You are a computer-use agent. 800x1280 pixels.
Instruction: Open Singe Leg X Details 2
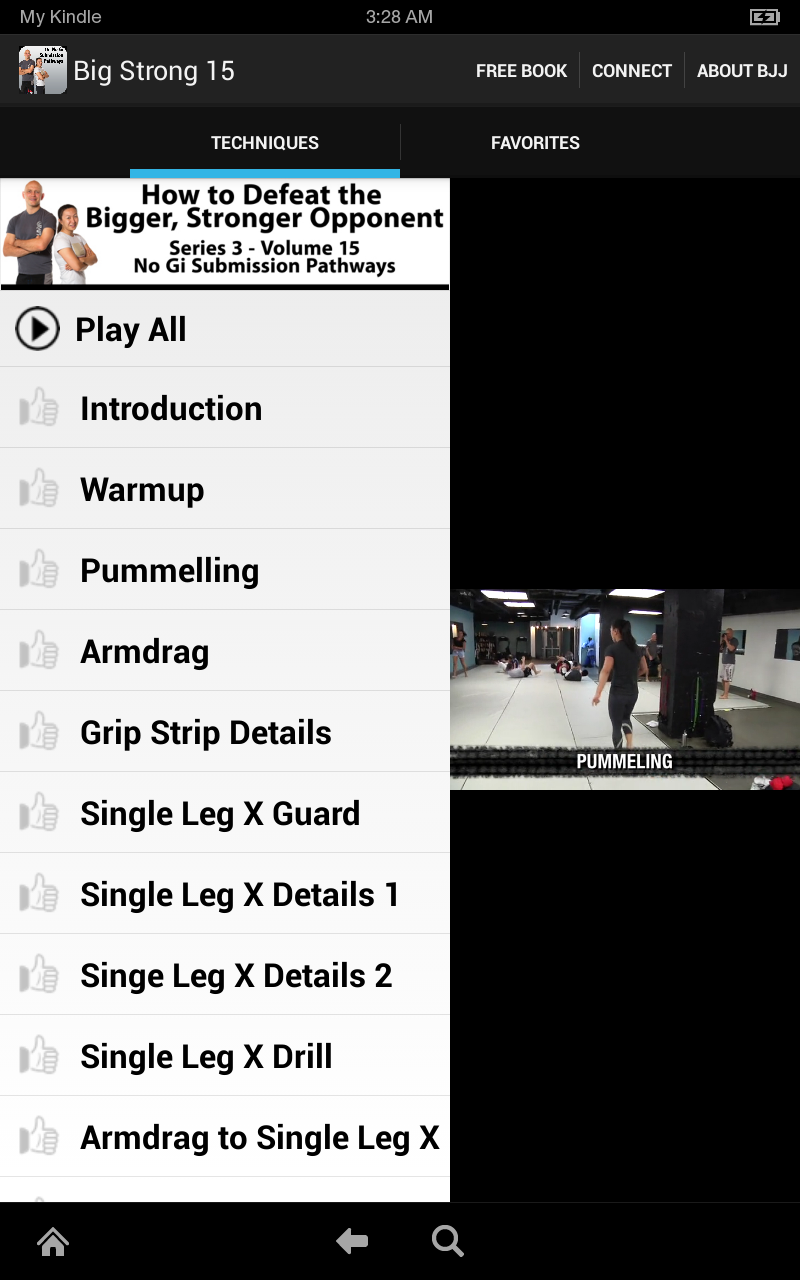(225, 975)
